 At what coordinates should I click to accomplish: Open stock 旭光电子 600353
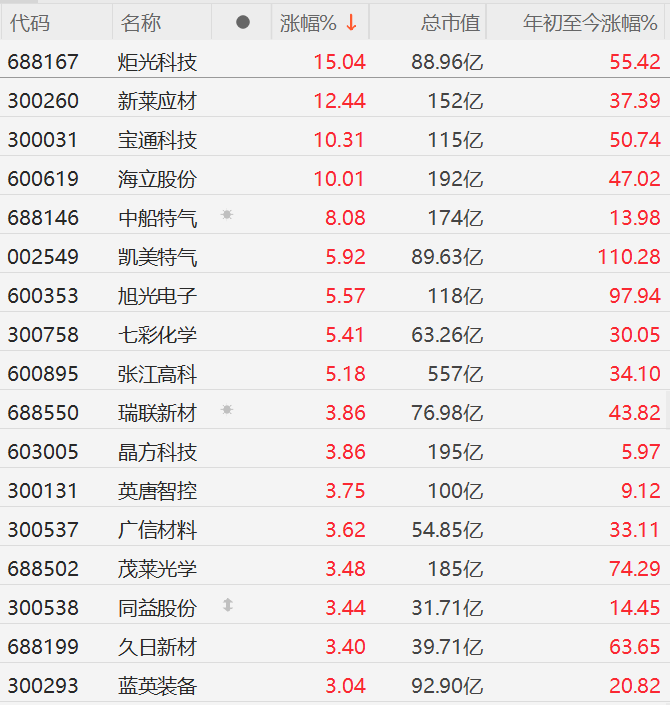(x=157, y=296)
